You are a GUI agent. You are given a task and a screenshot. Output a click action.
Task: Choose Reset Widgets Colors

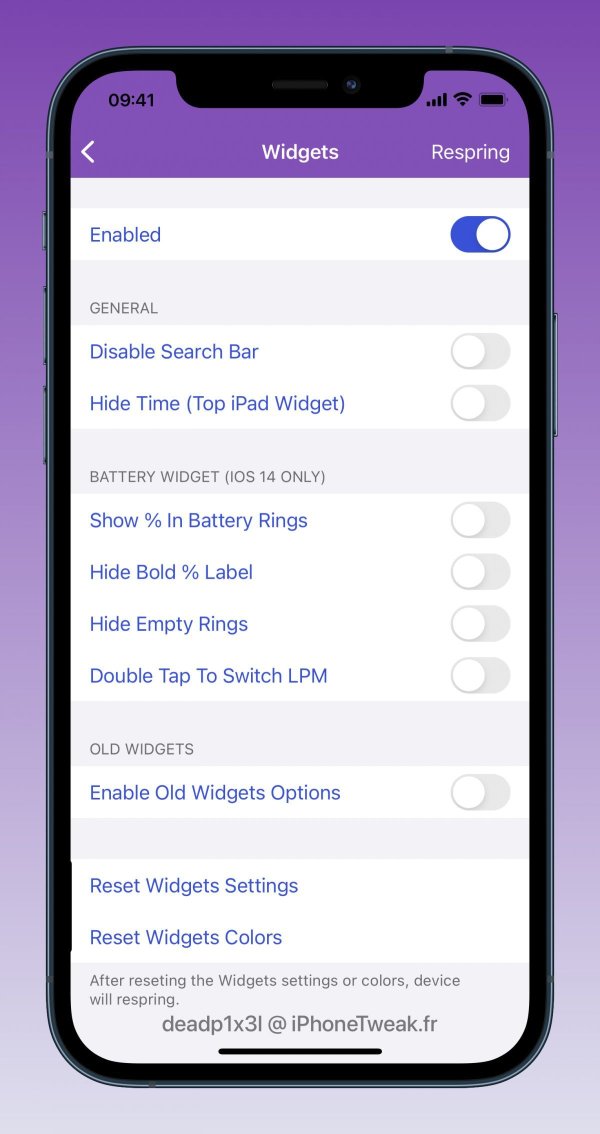click(186, 938)
